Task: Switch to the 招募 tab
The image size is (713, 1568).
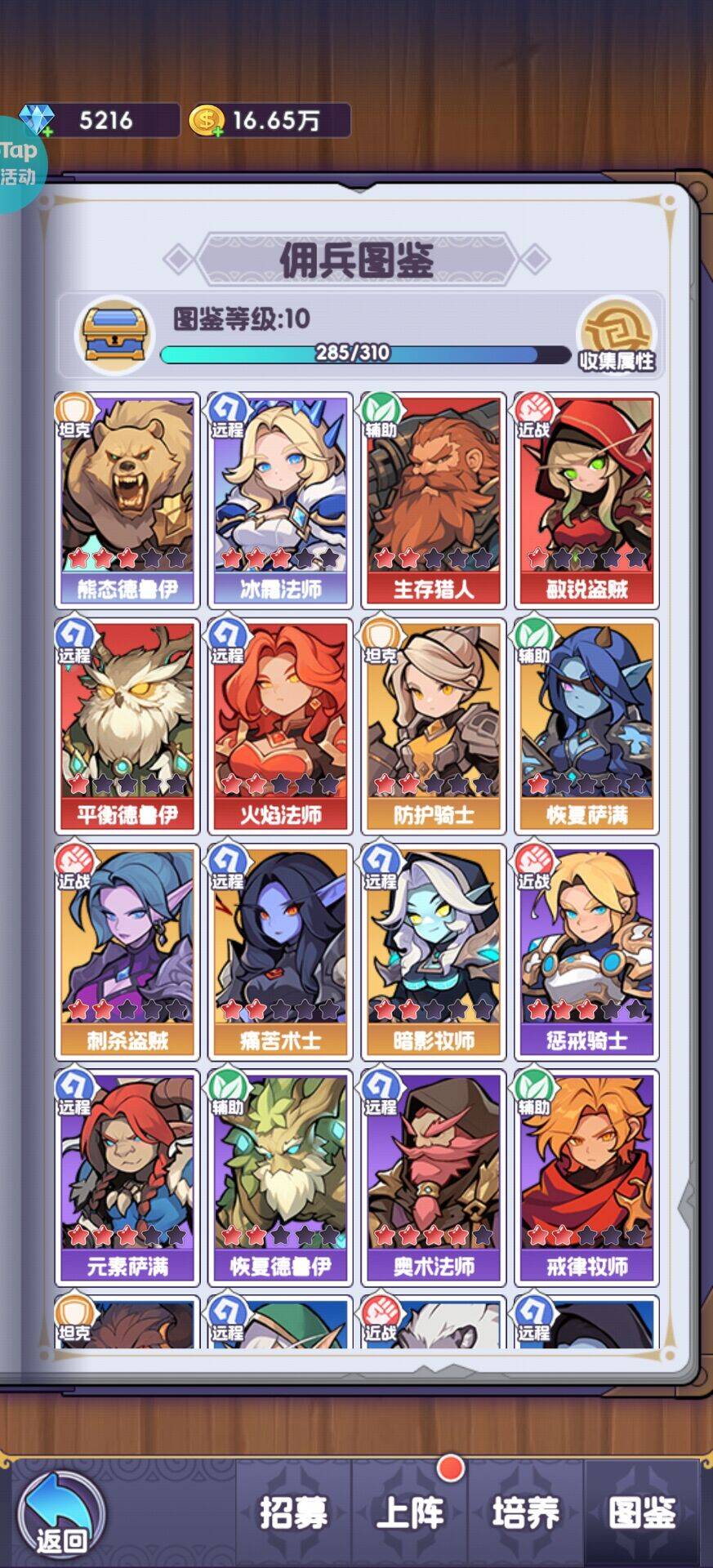Action: pos(293,1512)
